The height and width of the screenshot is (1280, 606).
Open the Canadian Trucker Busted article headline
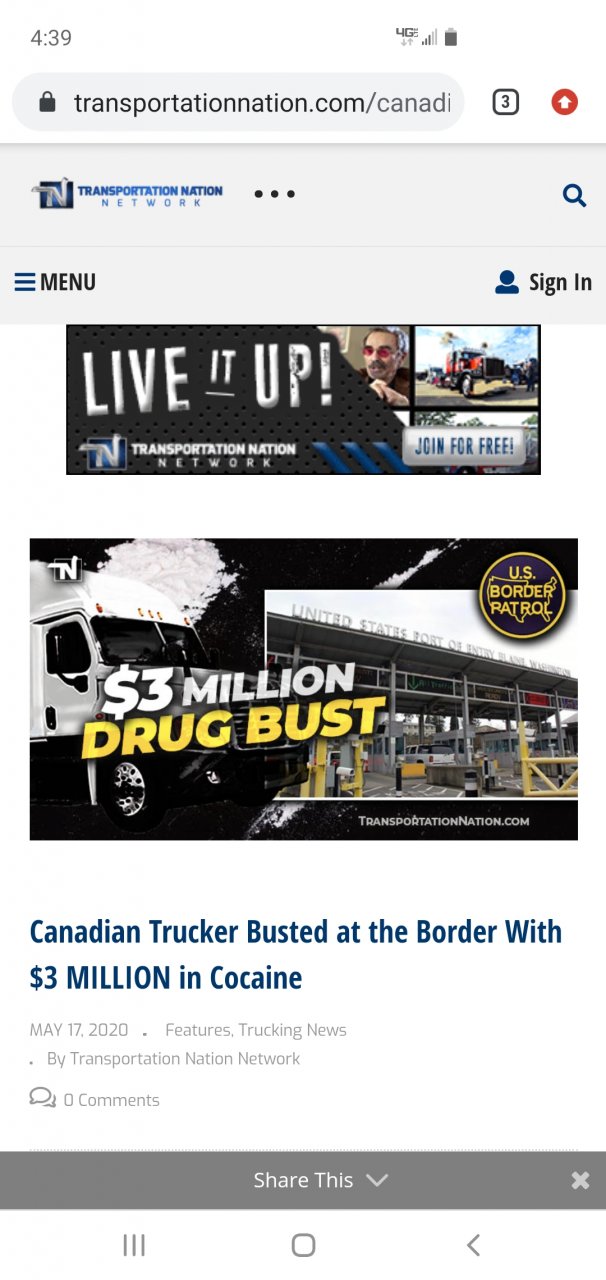(295, 954)
